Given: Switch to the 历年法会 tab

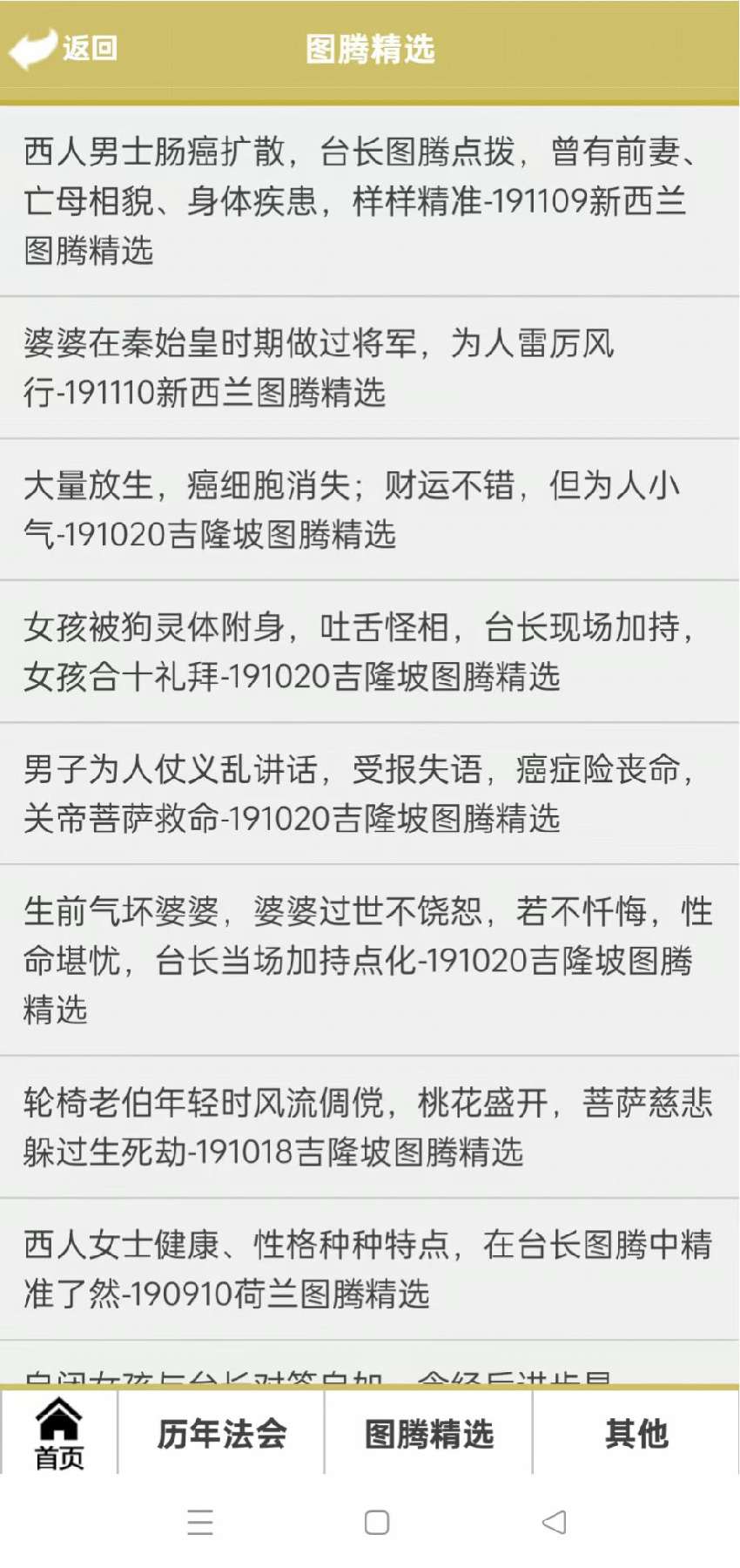Looking at the screenshot, I should click(x=221, y=1433).
